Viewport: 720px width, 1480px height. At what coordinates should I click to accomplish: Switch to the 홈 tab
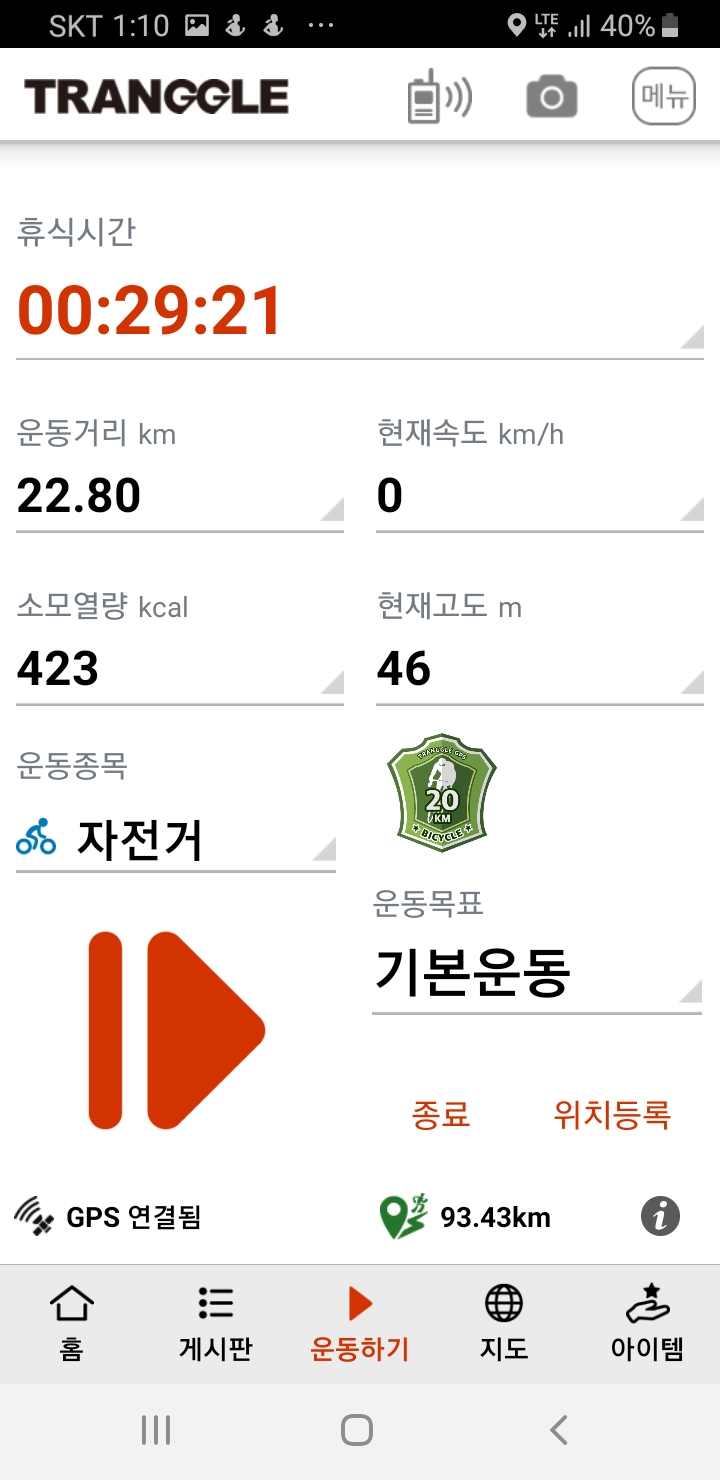pyautogui.click(x=72, y=1324)
